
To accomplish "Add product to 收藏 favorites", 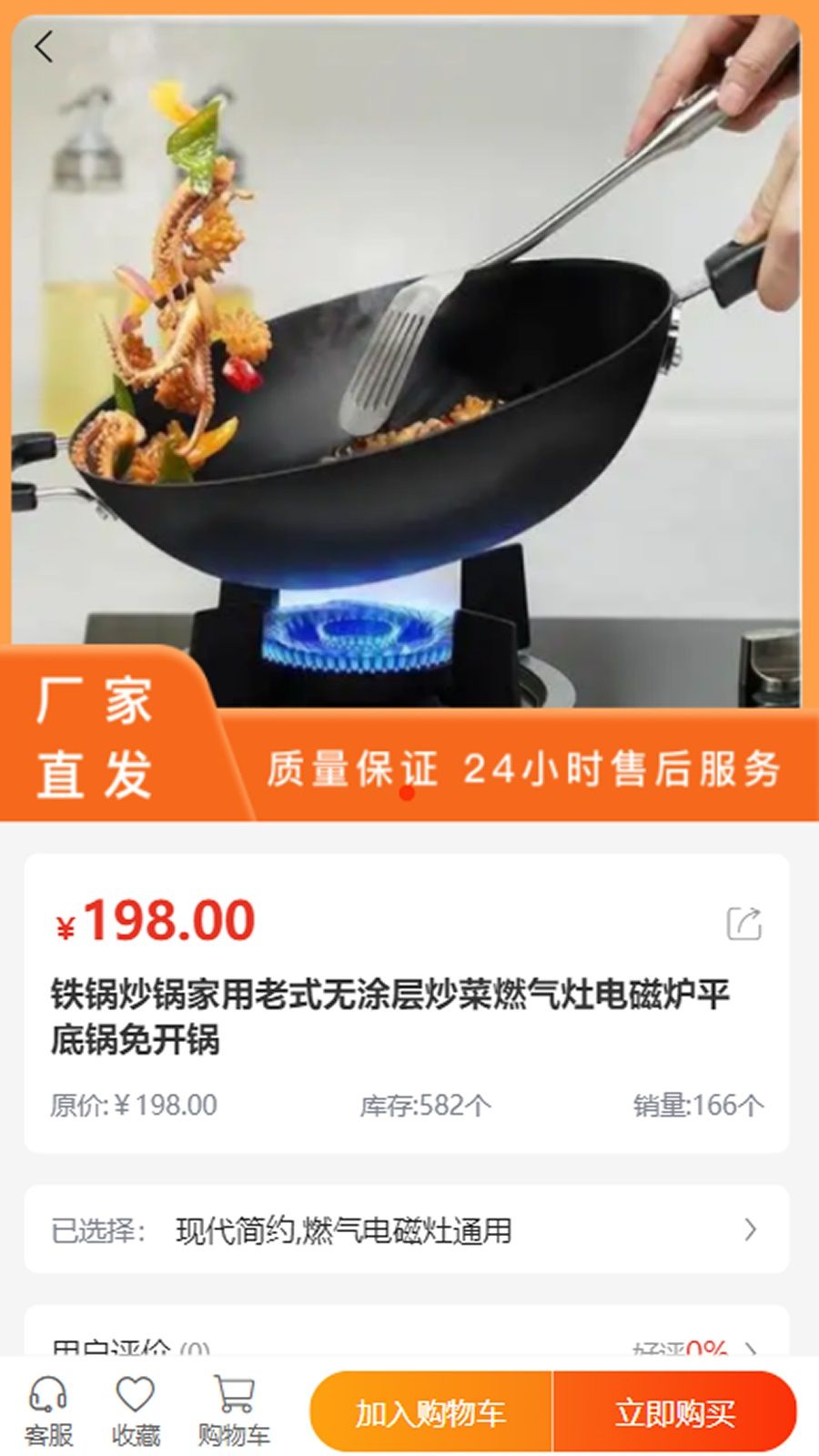I will click(x=136, y=1411).
